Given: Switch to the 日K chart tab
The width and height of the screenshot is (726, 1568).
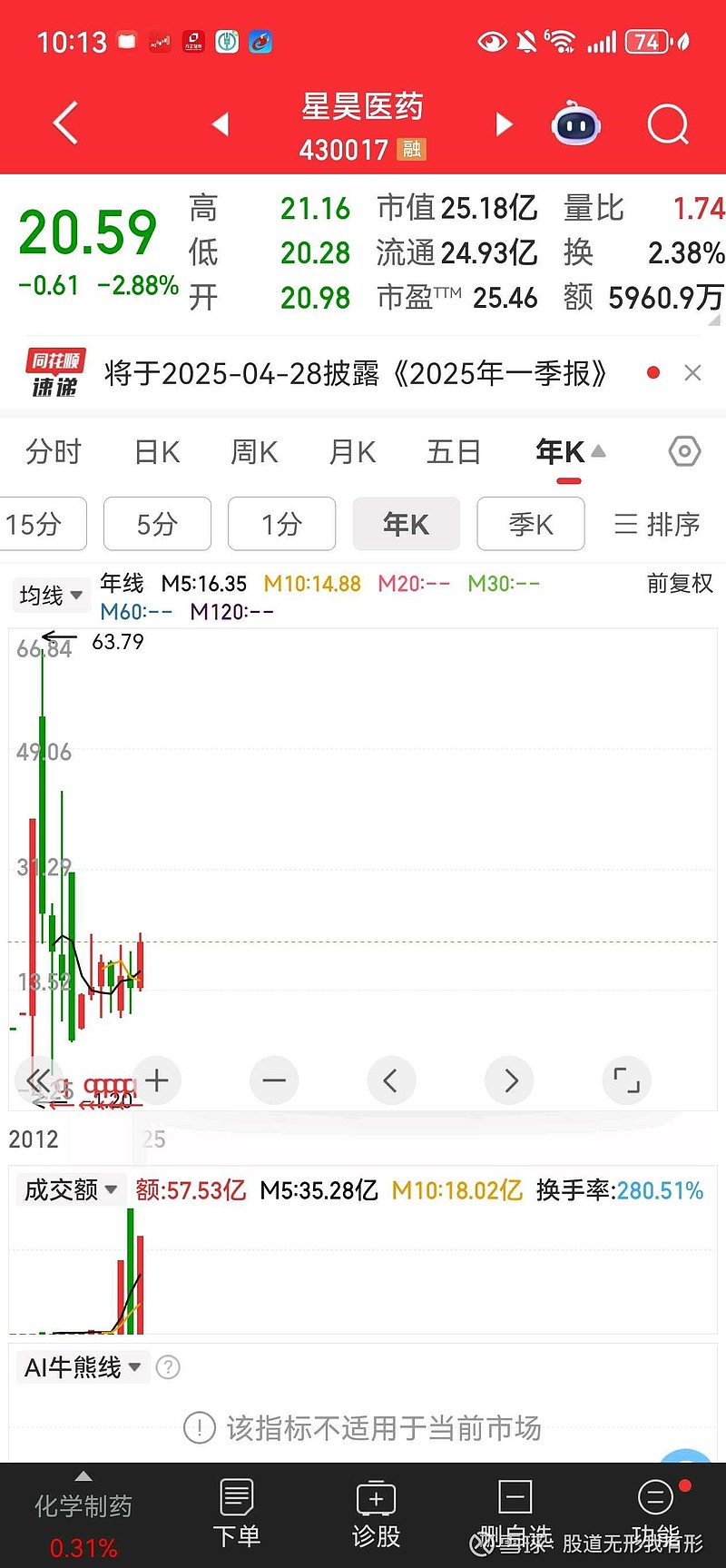Looking at the screenshot, I should click(x=157, y=451).
